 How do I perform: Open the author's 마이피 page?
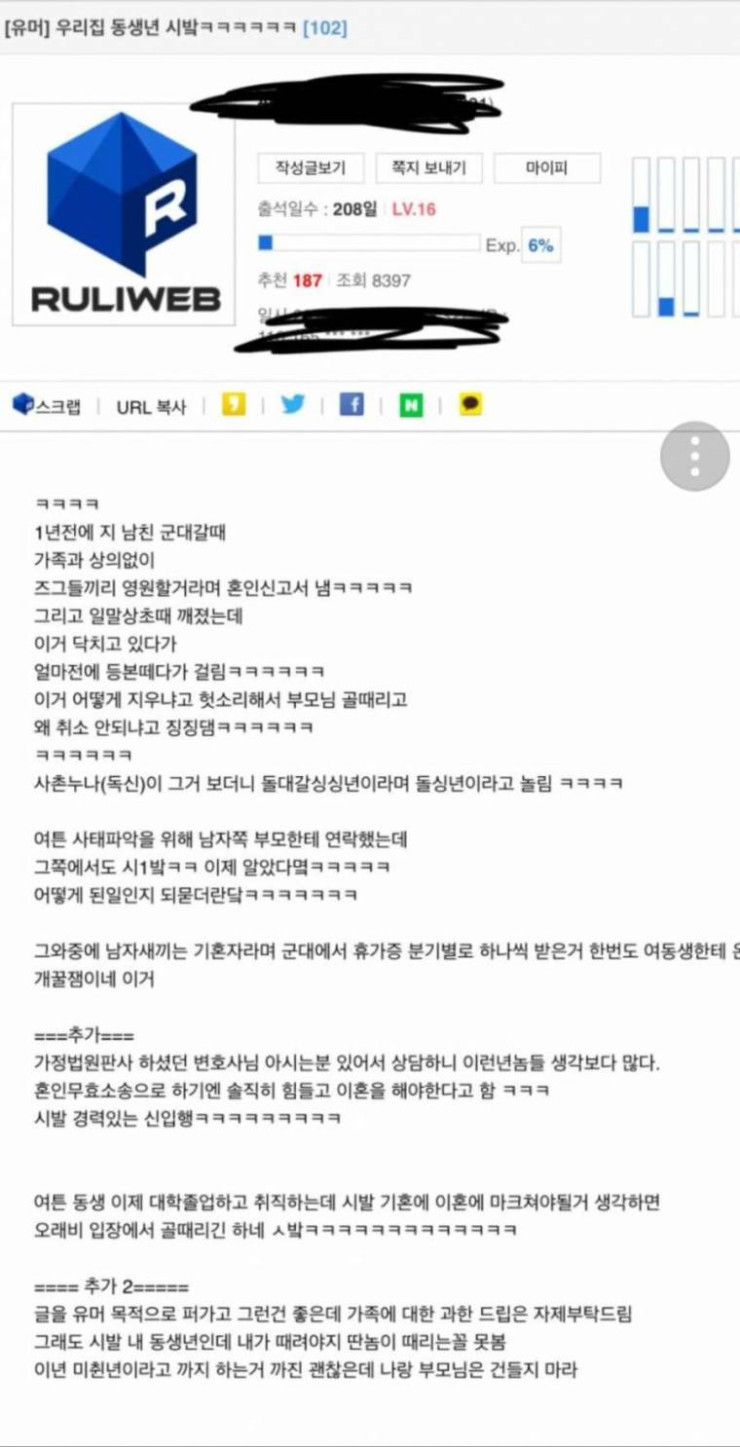tap(547, 168)
